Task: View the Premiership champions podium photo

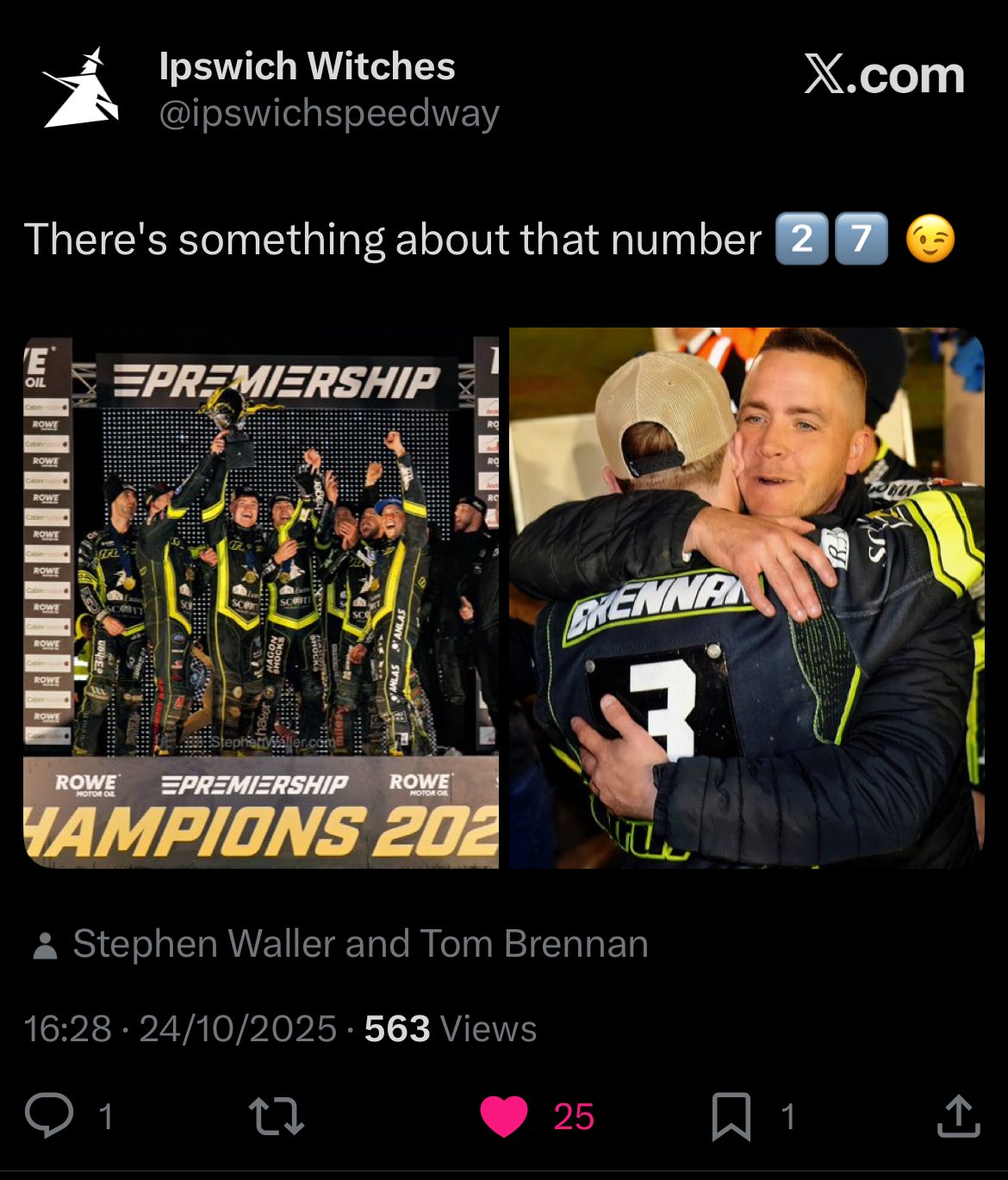Action: [x=260, y=597]
